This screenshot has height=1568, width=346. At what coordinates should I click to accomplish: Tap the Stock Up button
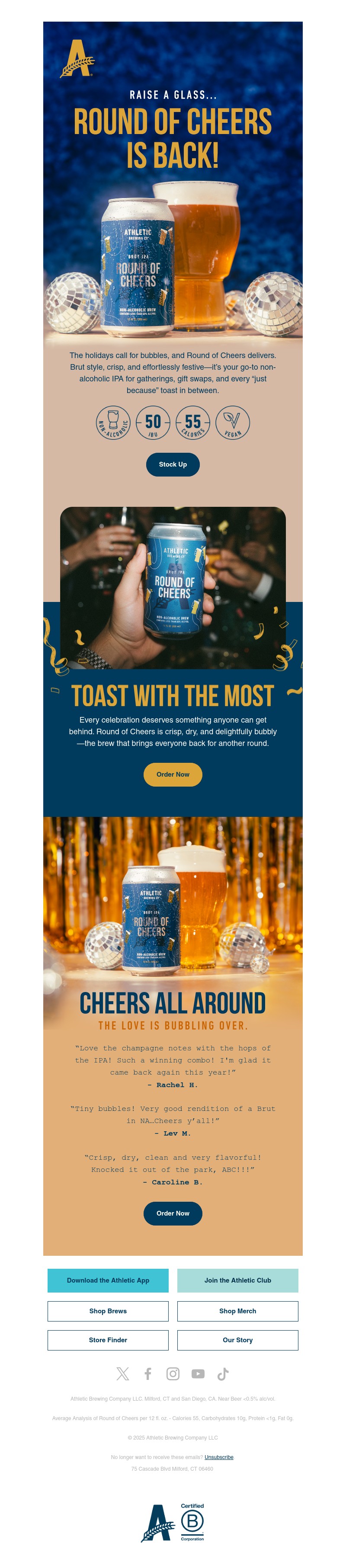pos(173,464)
